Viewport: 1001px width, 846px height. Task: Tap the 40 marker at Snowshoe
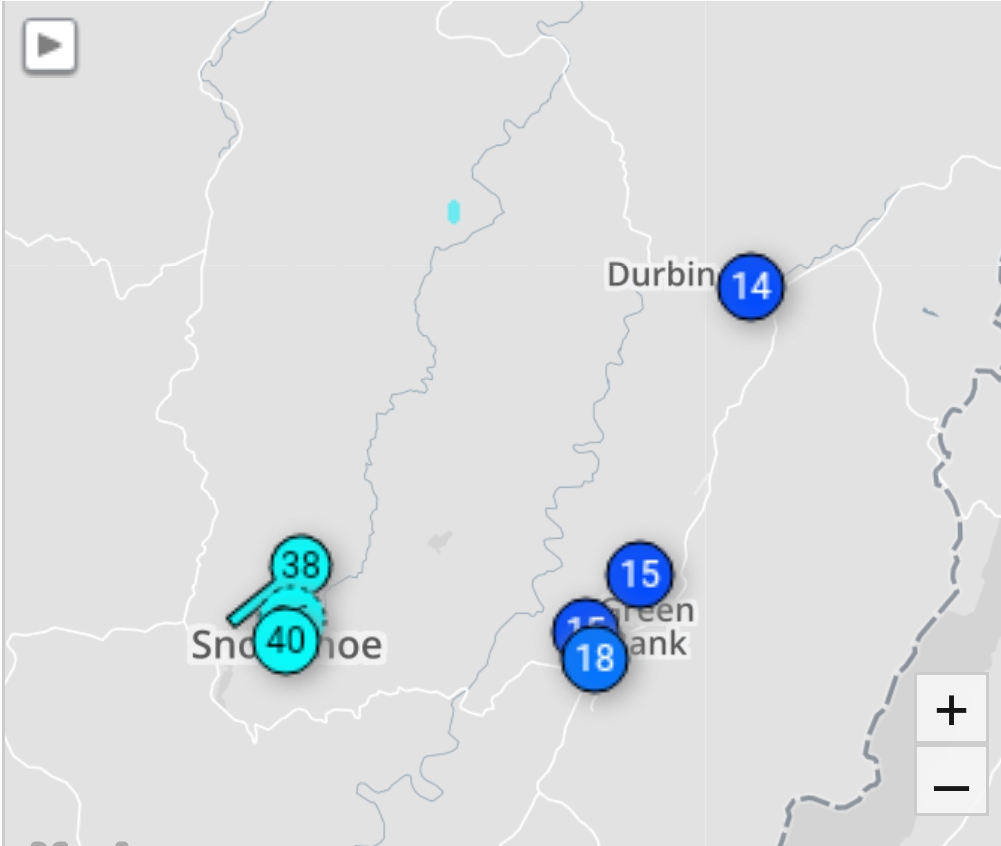point(286,640)
